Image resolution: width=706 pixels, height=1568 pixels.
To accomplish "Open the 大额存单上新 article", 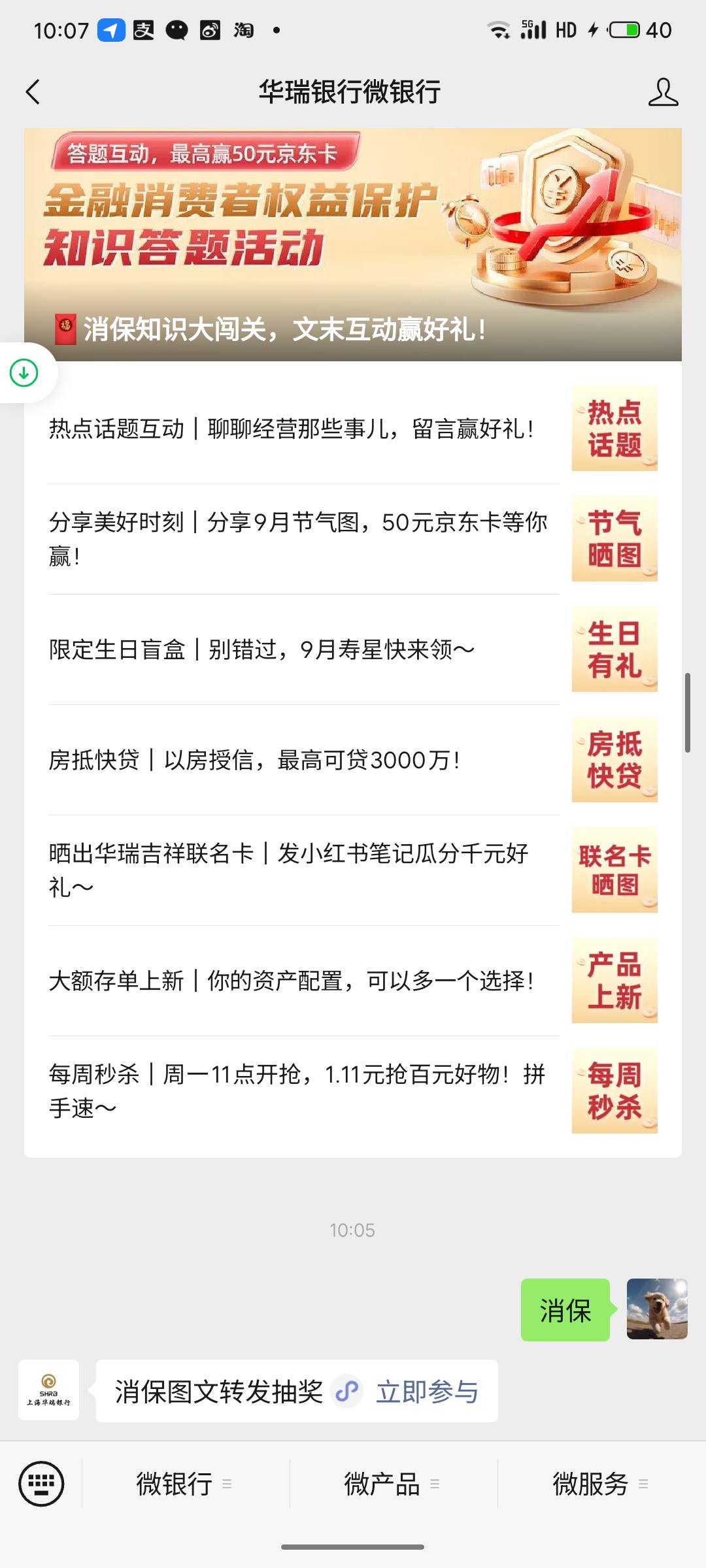I will click(353, 981).
